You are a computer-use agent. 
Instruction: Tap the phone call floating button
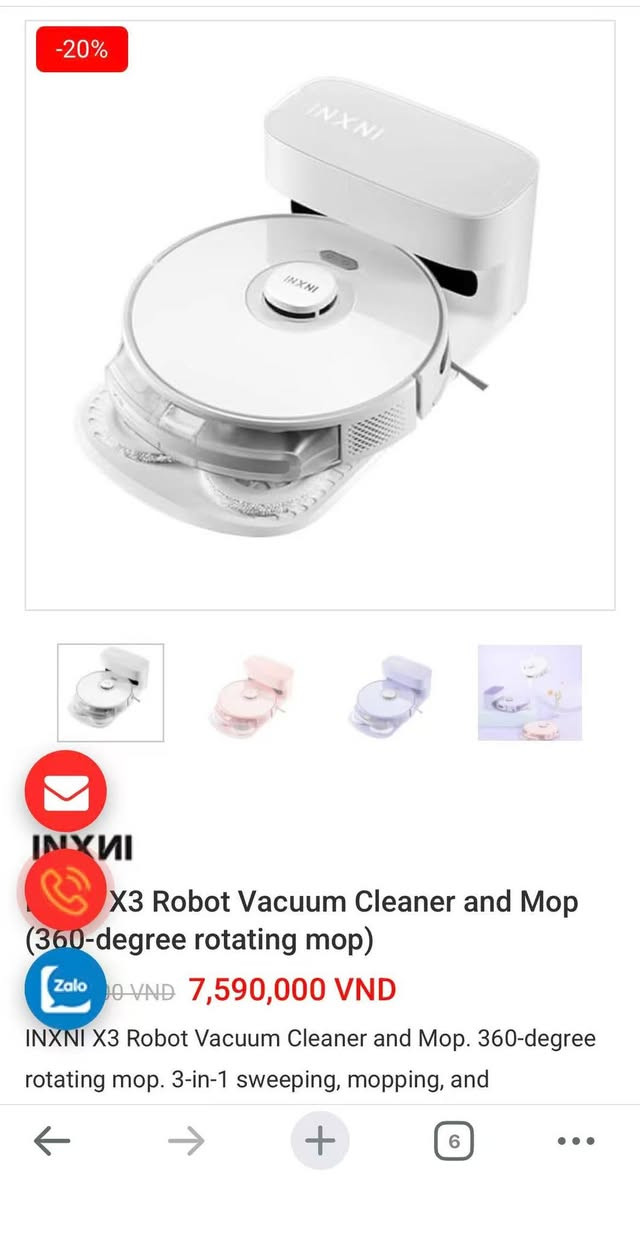coord(66,890)
